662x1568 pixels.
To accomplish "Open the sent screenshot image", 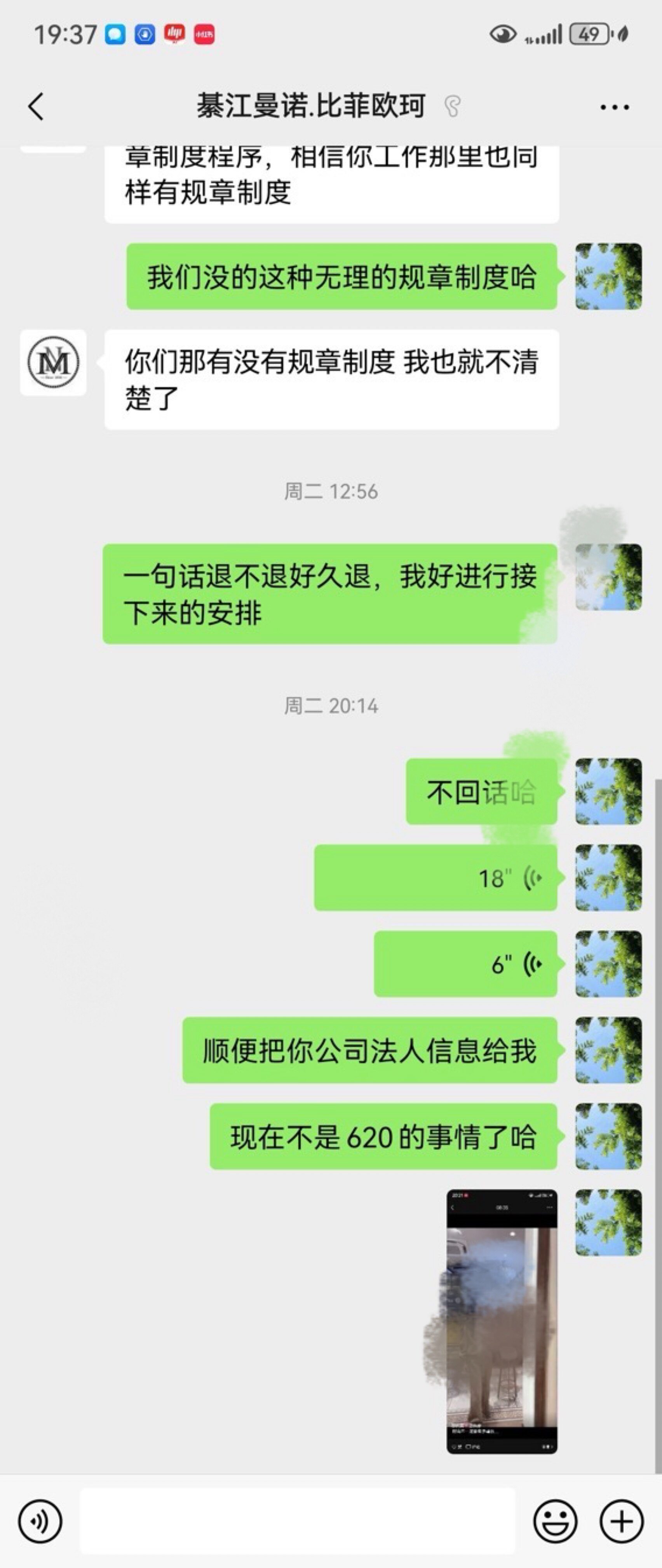I will click(x=502, y=1321).
